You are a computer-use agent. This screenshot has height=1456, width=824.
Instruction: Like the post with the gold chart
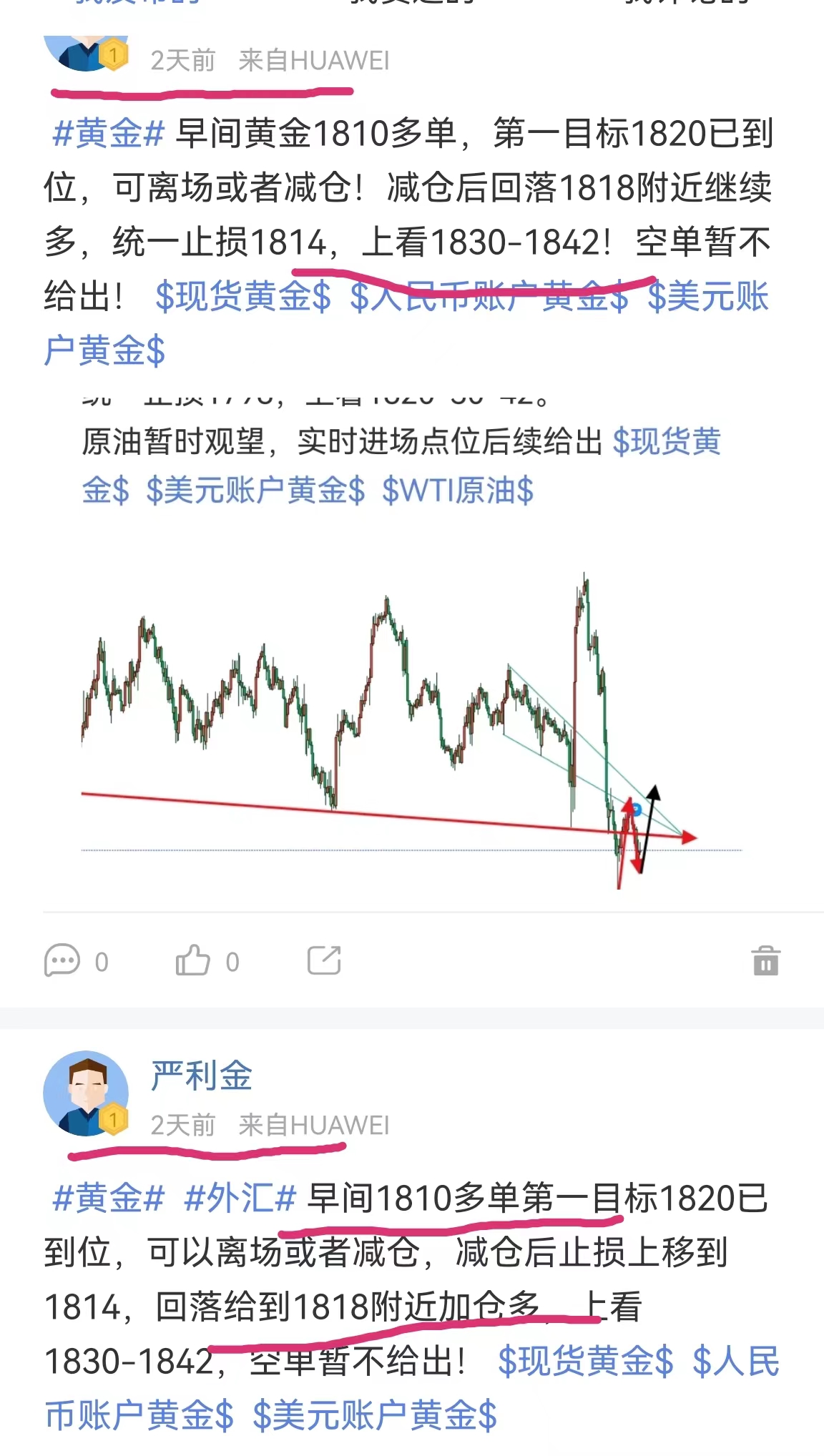[194, 960]
